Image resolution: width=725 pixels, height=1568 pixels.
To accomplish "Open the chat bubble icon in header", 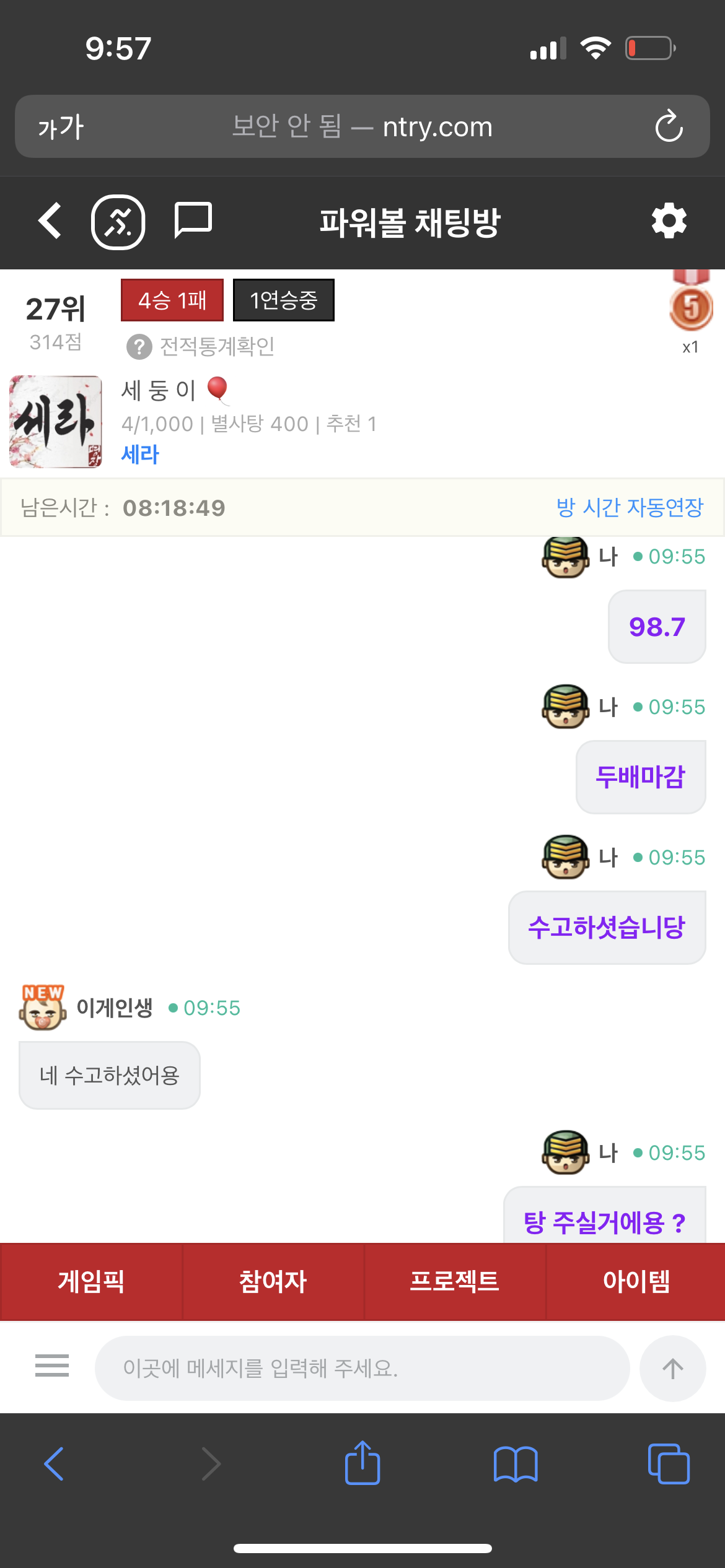I will click(193, 220).
